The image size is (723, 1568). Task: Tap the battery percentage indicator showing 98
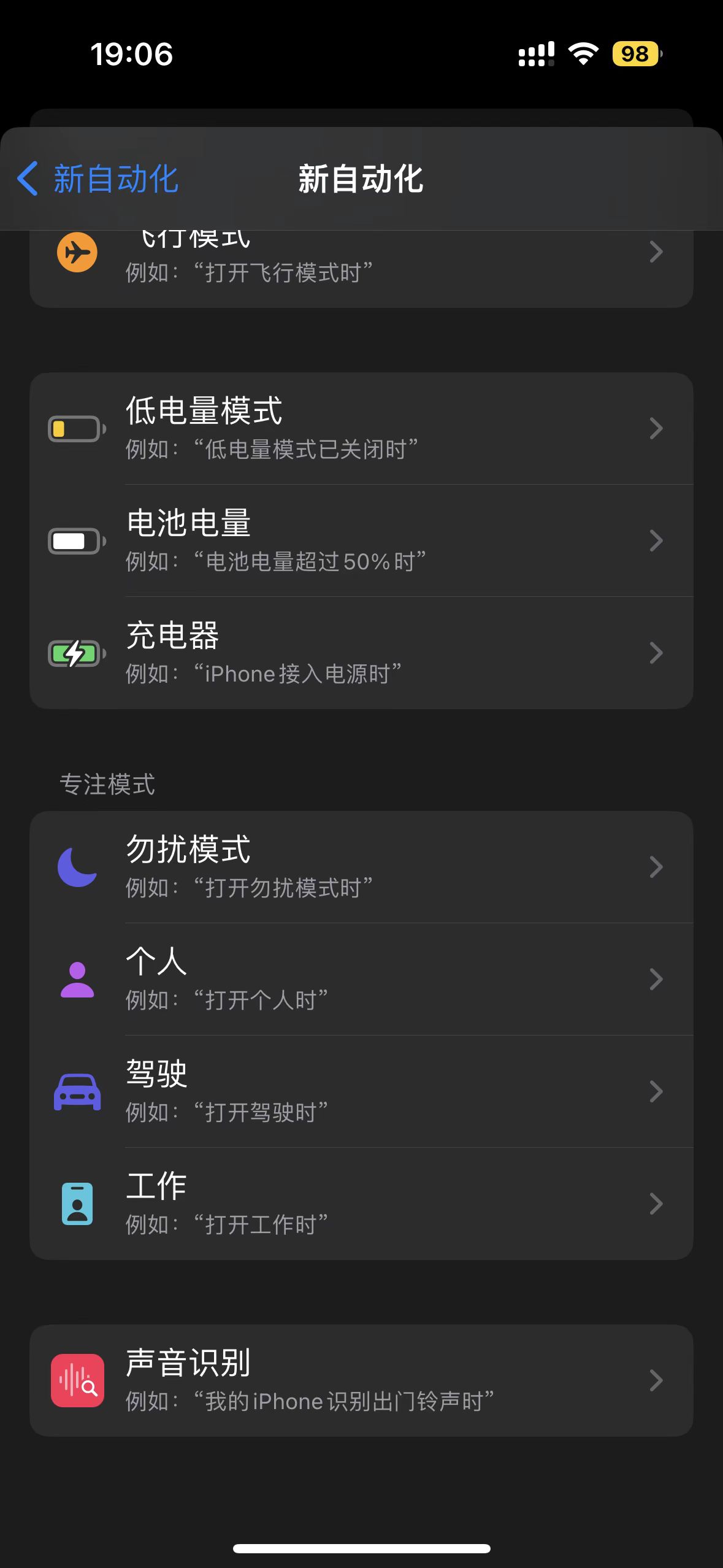(635, 55)
